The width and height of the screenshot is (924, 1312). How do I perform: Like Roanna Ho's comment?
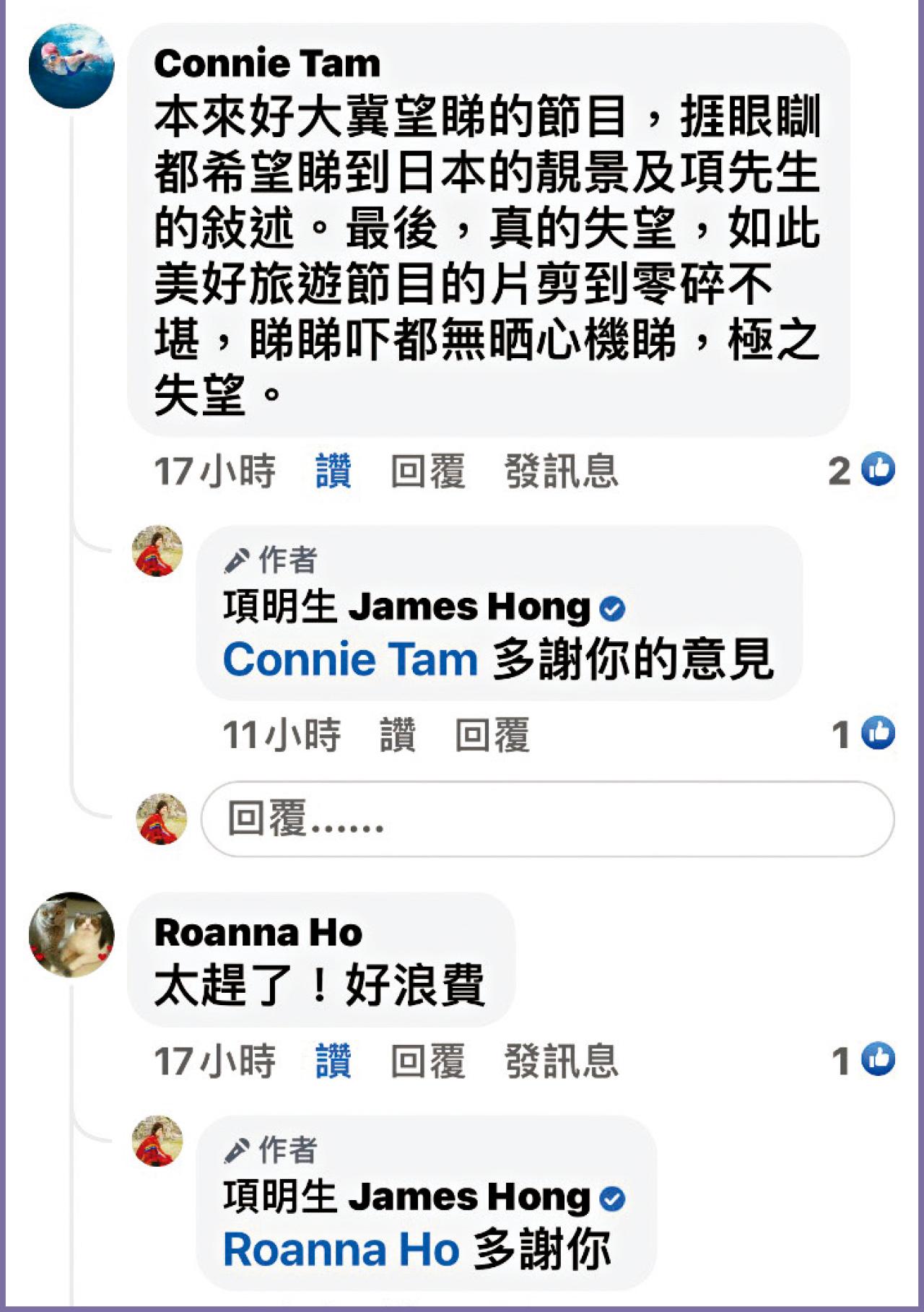[x=334, y=1061]
